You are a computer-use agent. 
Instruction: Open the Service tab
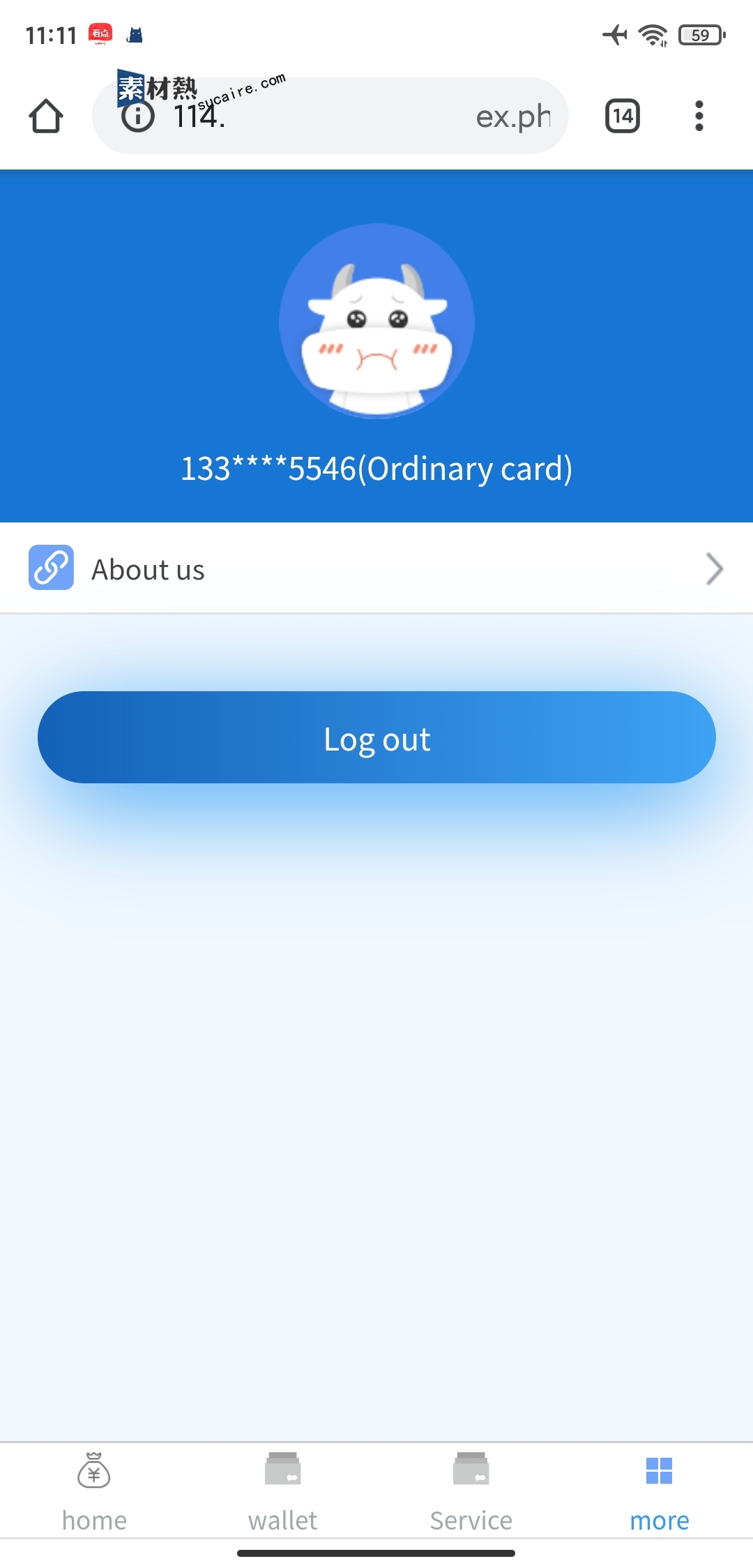[x=471, y=1491]
